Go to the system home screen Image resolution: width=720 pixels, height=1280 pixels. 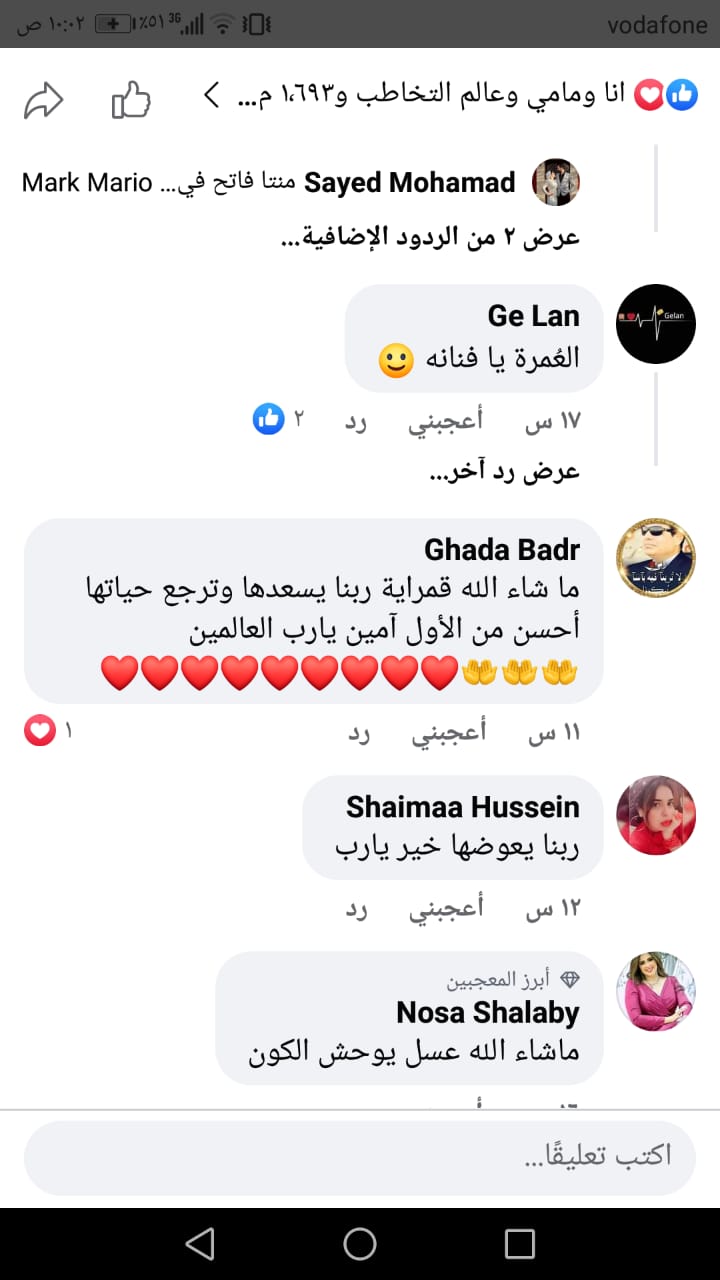(360, 1243)
